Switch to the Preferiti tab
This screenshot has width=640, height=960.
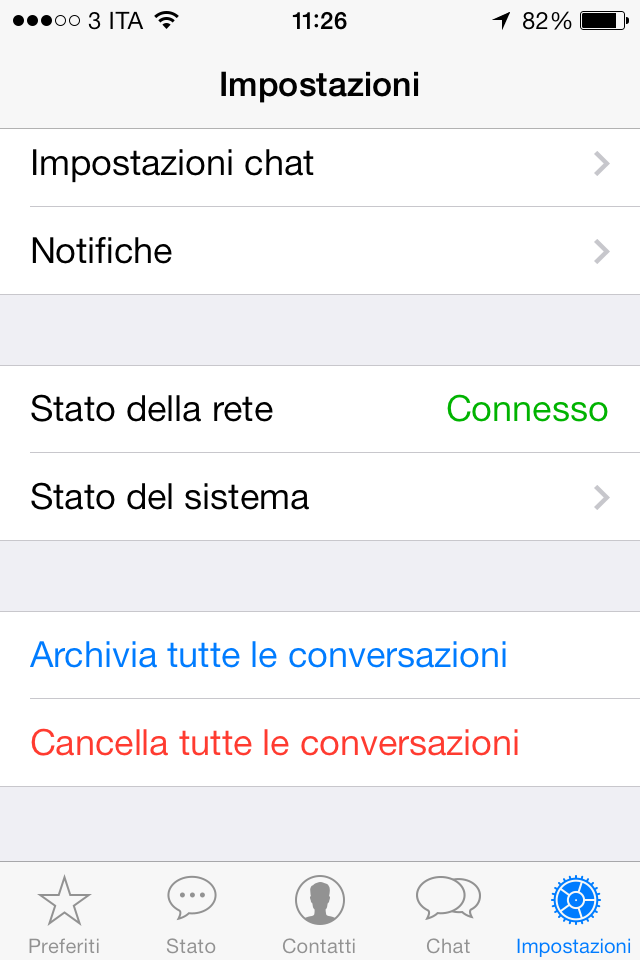pyautogui.click(x=64, y=913)
